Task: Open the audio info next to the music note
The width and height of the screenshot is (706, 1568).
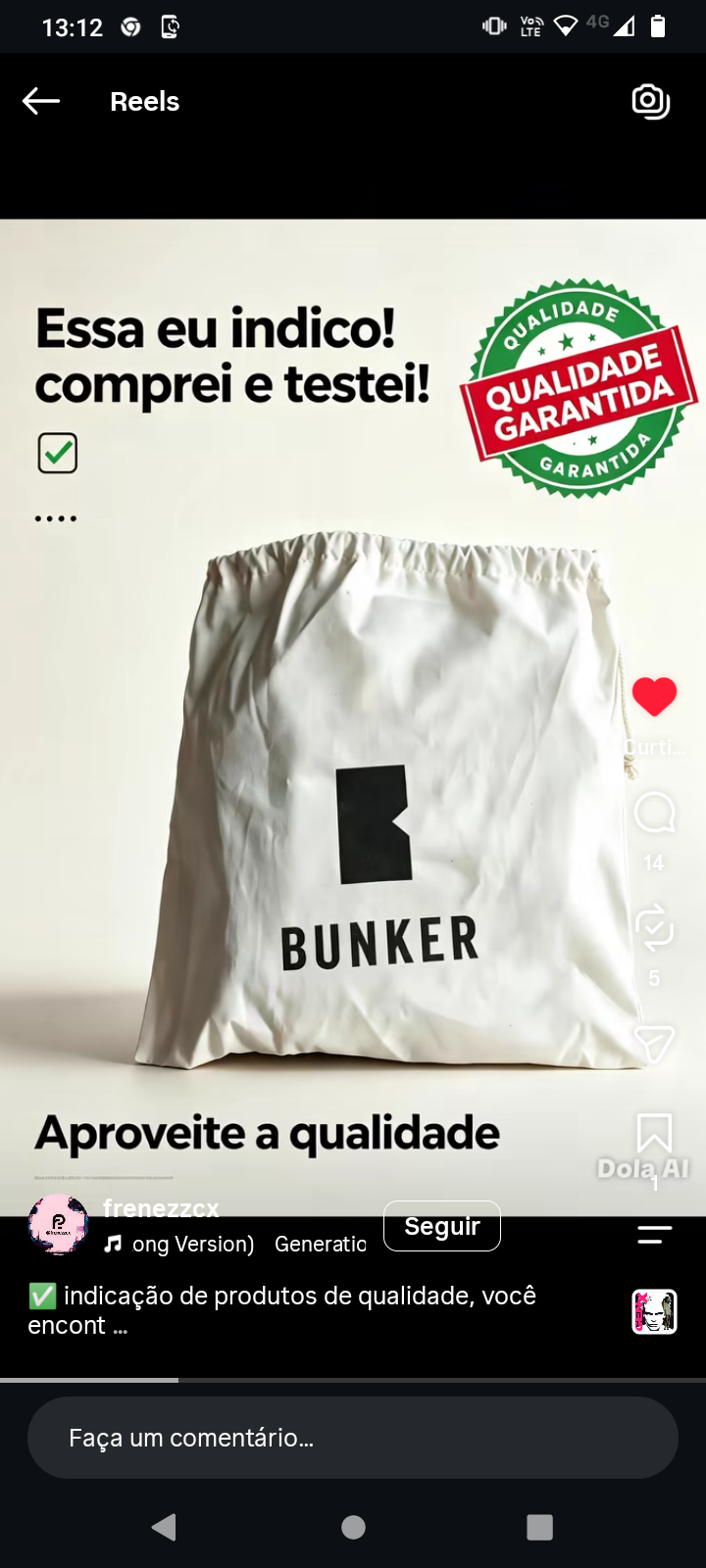Action: point(235,1244)
